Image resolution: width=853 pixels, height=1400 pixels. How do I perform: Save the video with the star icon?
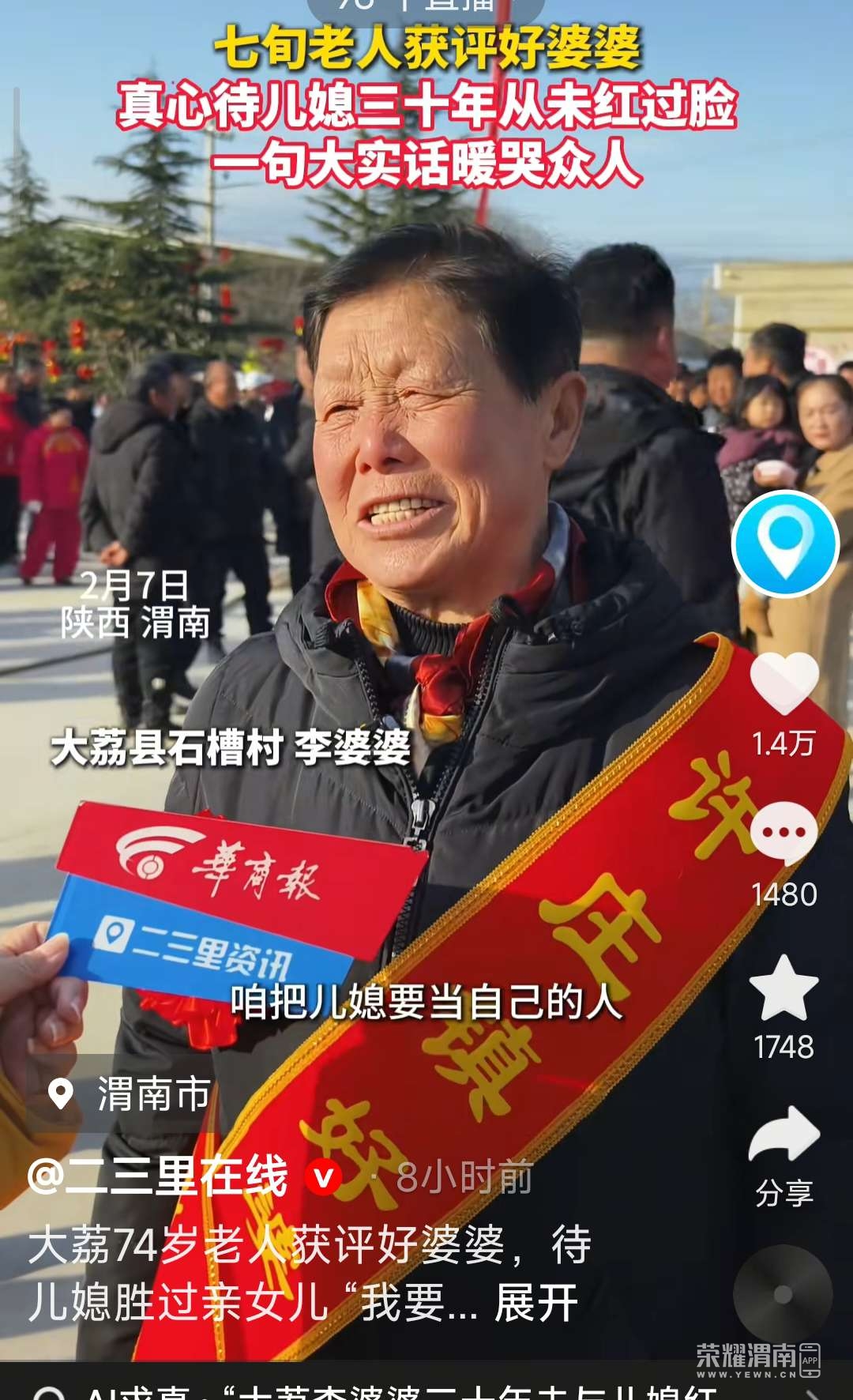[783, 988]
